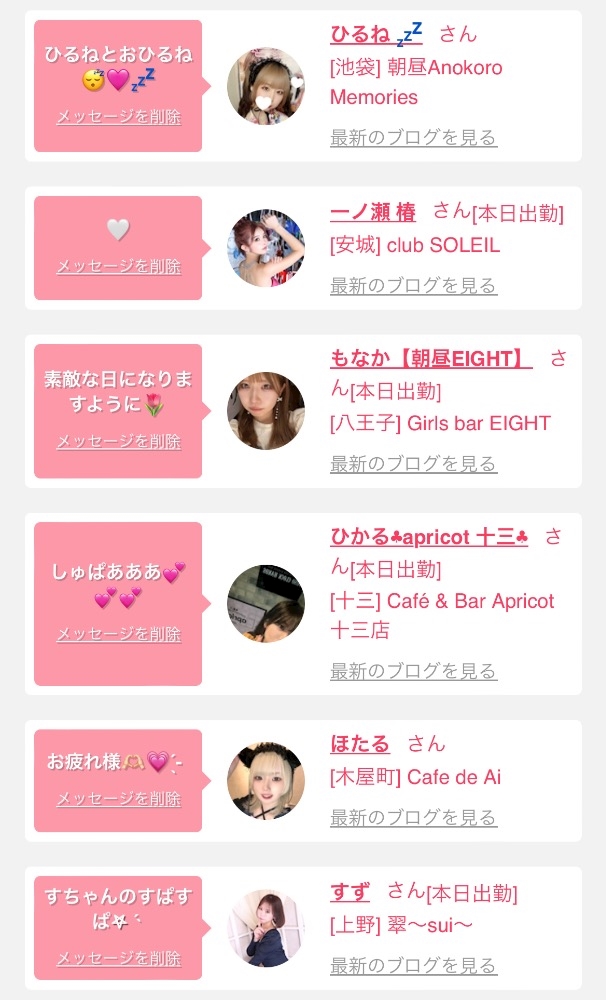View 一ノ瀬 椿's latest blog
The image size is (606, 1000).
(x=413, y=286)
